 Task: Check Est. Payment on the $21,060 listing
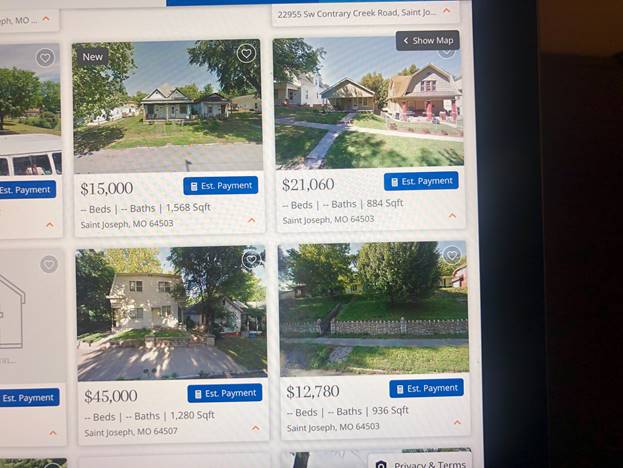(x=421, y=181)
